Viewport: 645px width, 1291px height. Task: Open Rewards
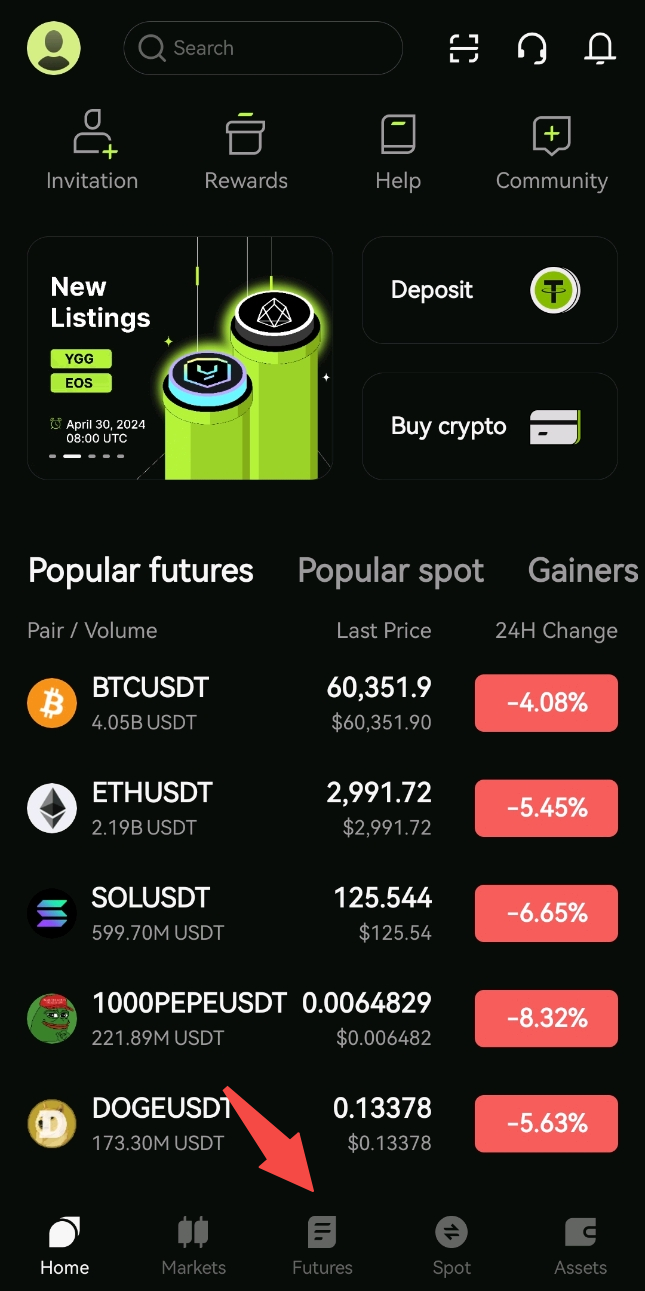click(246, 152)
